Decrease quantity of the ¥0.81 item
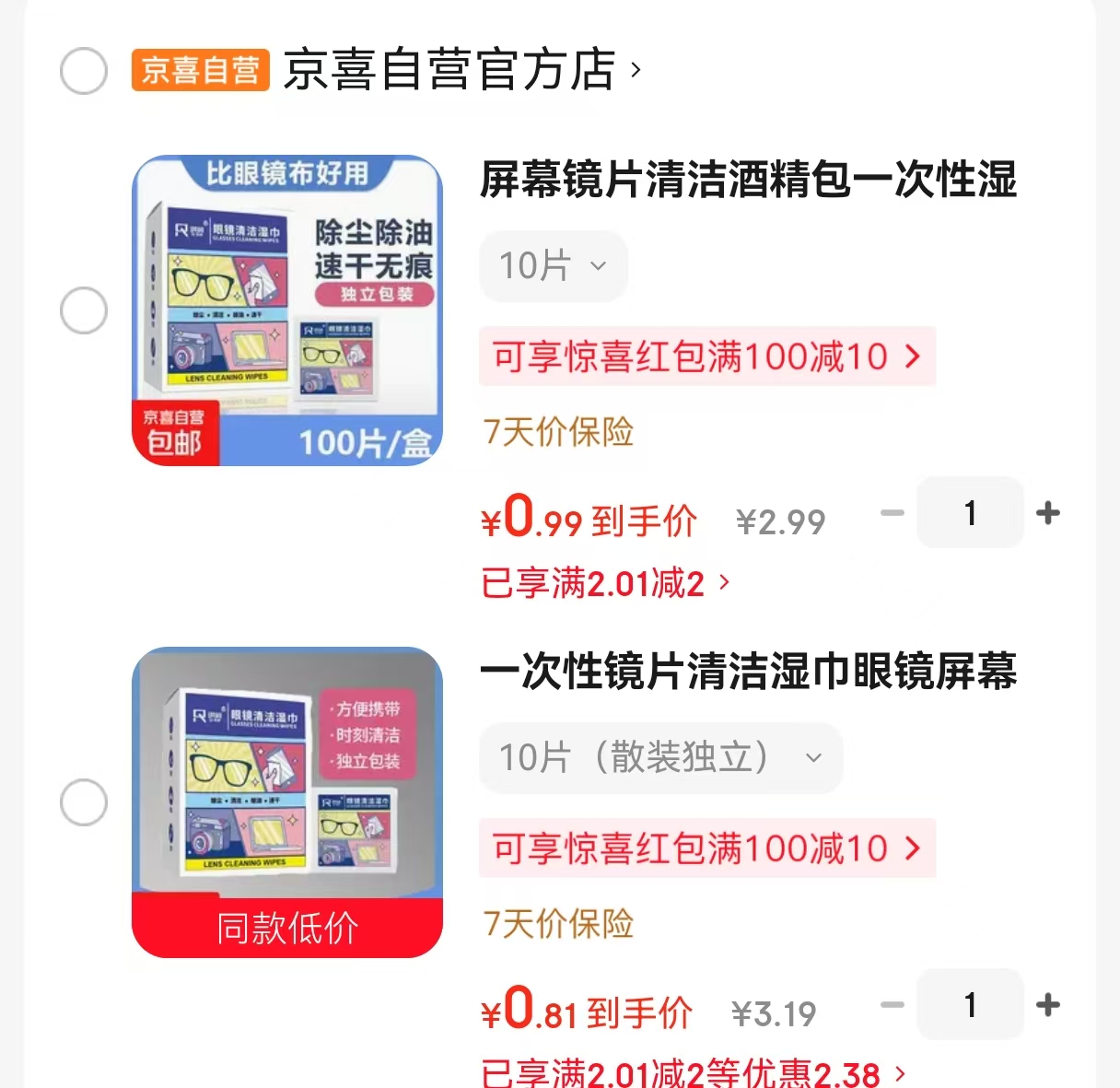 coord(892,1005)
